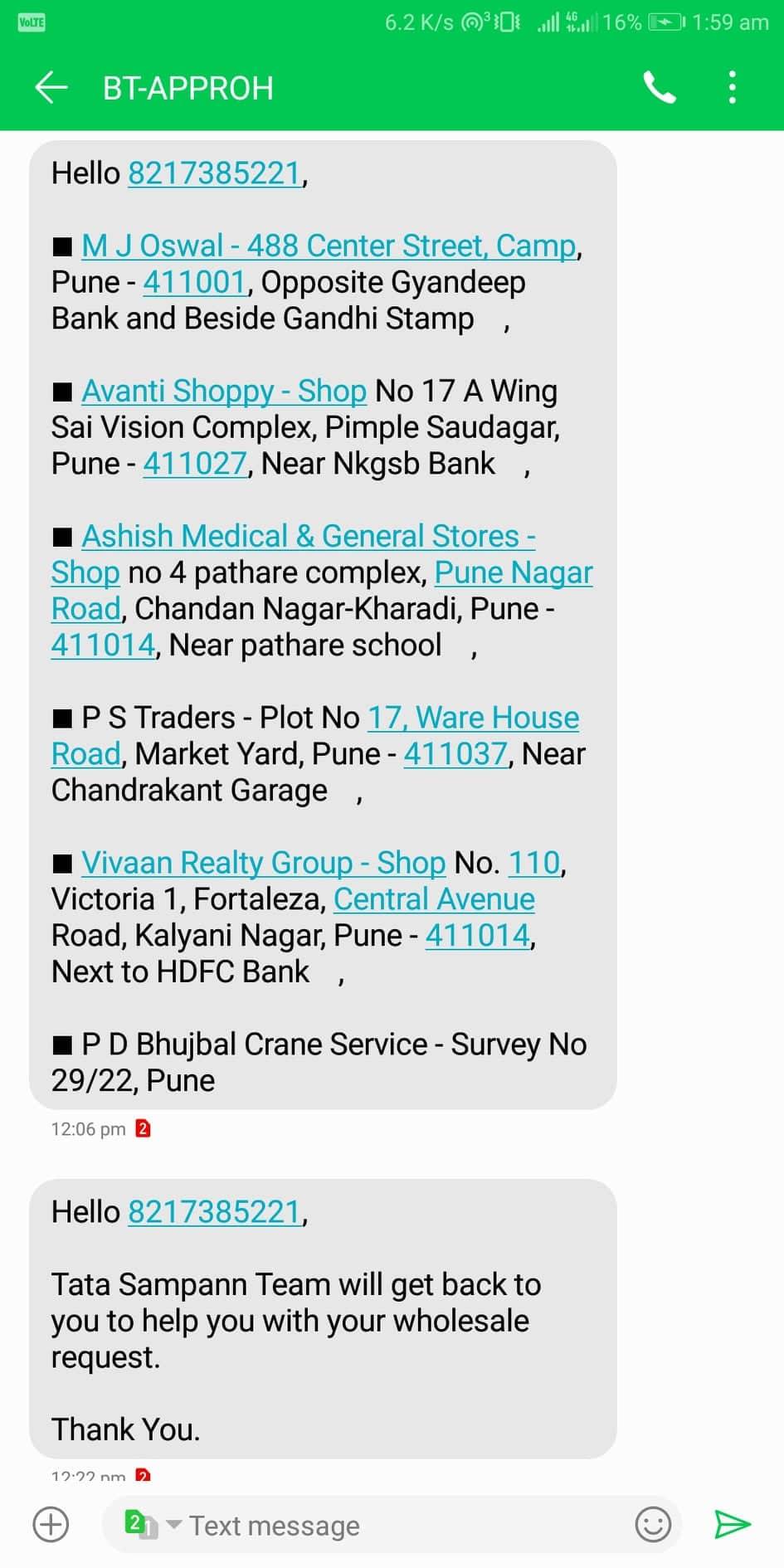Tap the pin code 411027 link
Viewport: 784px width, 1568px height.
click(x=195, y=463)
